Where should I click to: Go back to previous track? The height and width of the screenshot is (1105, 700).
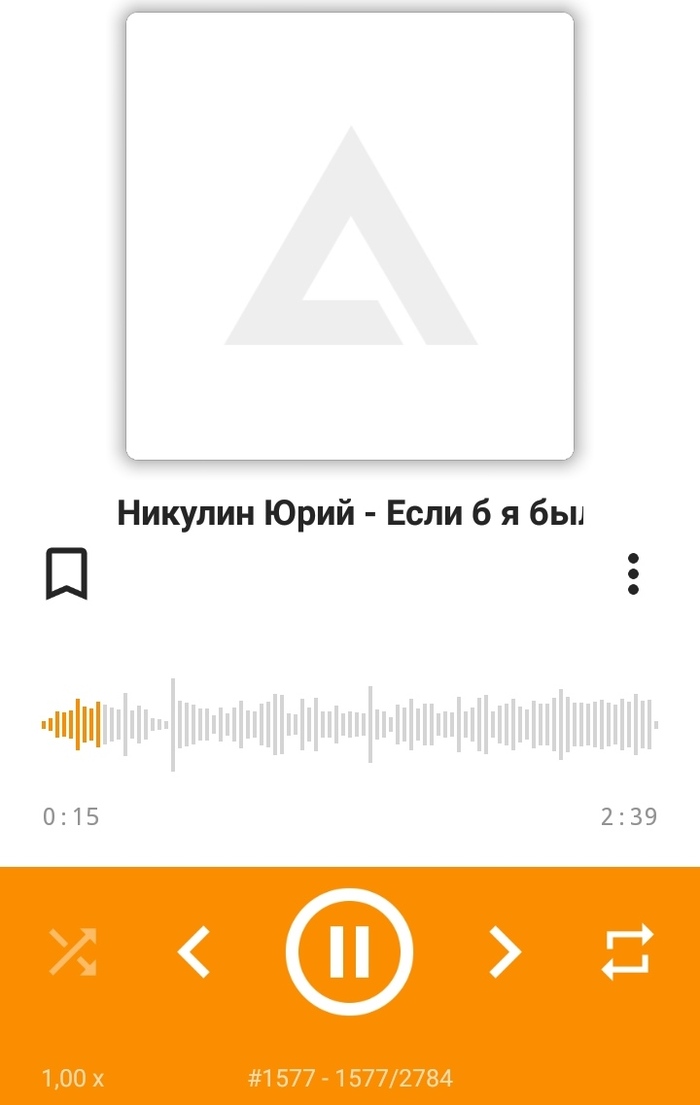(194, 951)
